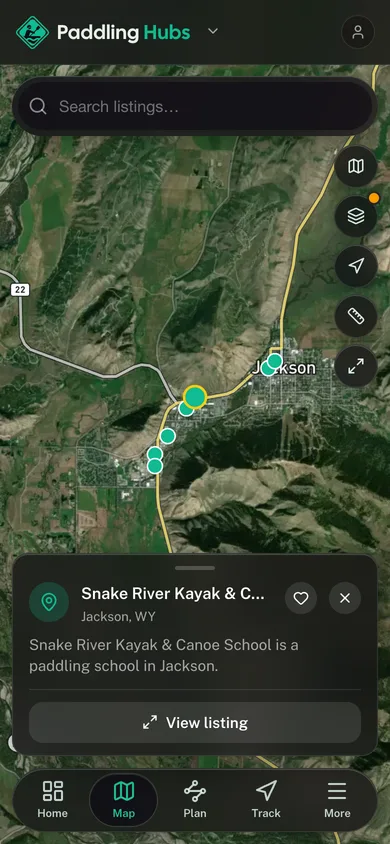Center map on my location
The height and width of the screenshot is (844, 390).
click(356, 266)
